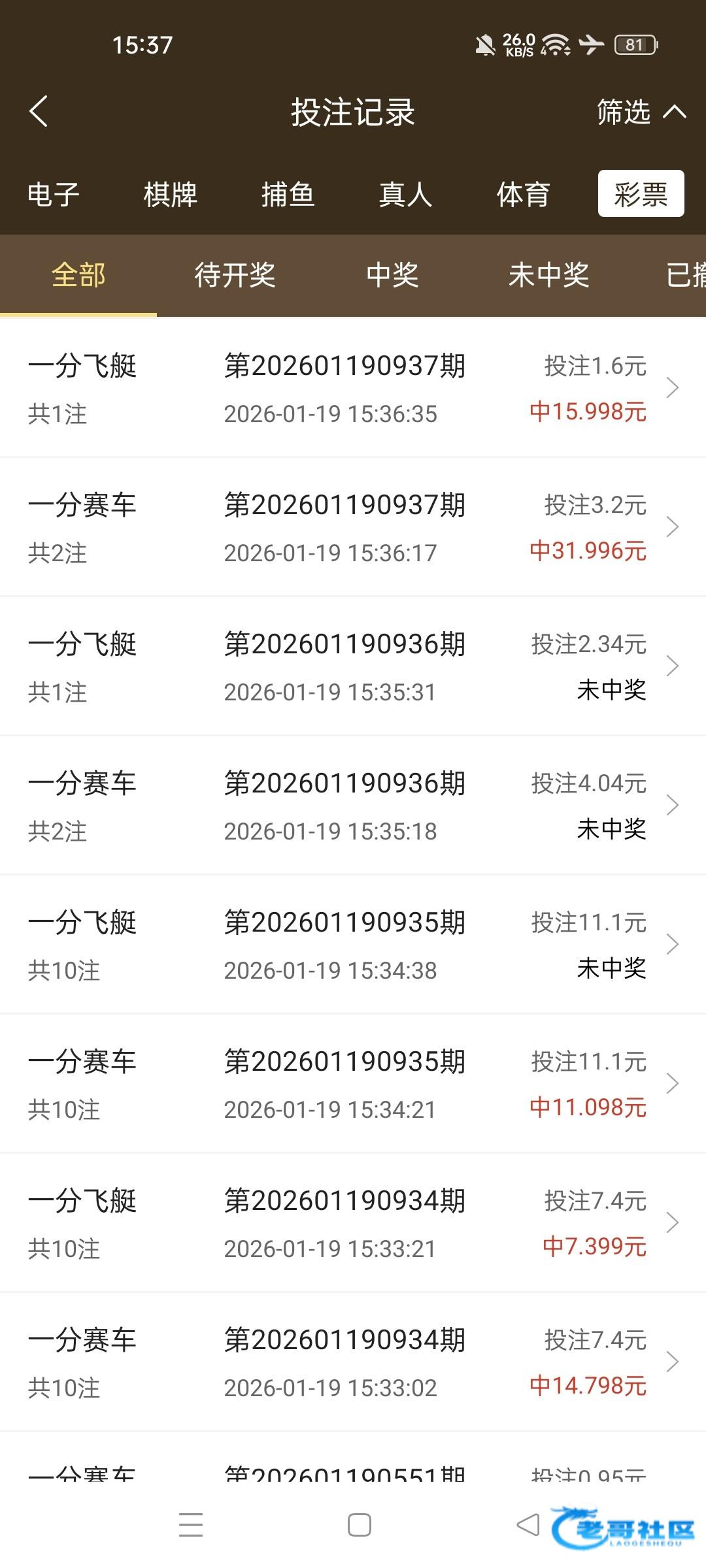Screen dimensions: 706x1568
Task: View 一分赛车 bet of 4.04元
Action: 353,806
